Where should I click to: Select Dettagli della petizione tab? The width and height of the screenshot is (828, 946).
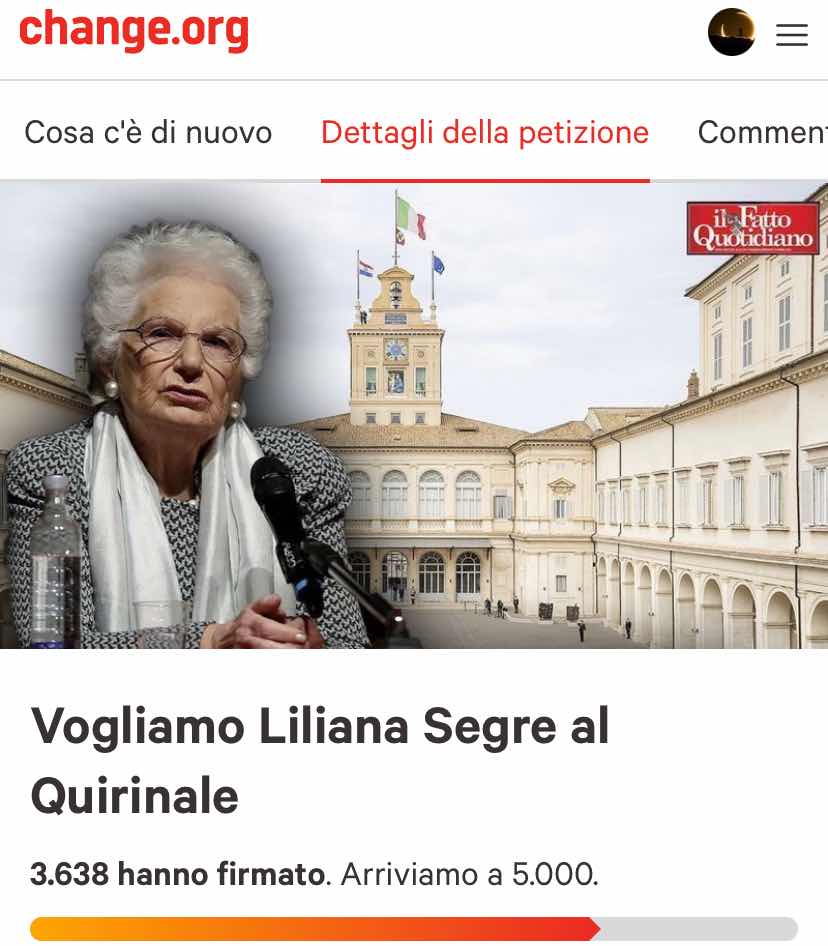coord(485,132)
